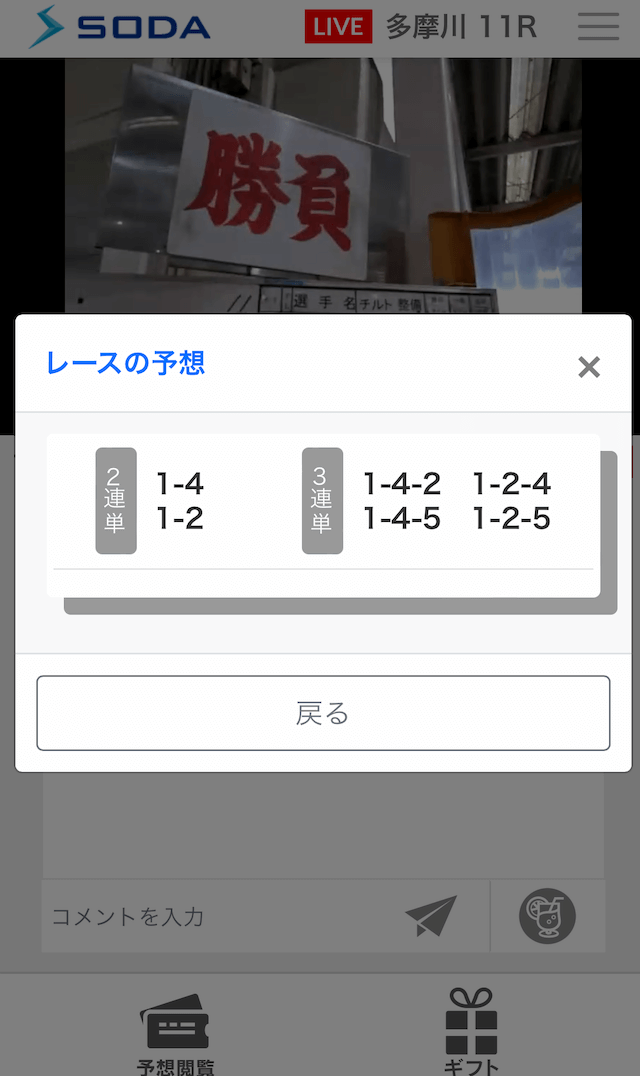Tap the 戻る button
Screen dimensions: 640x1076
coord(323,713)
